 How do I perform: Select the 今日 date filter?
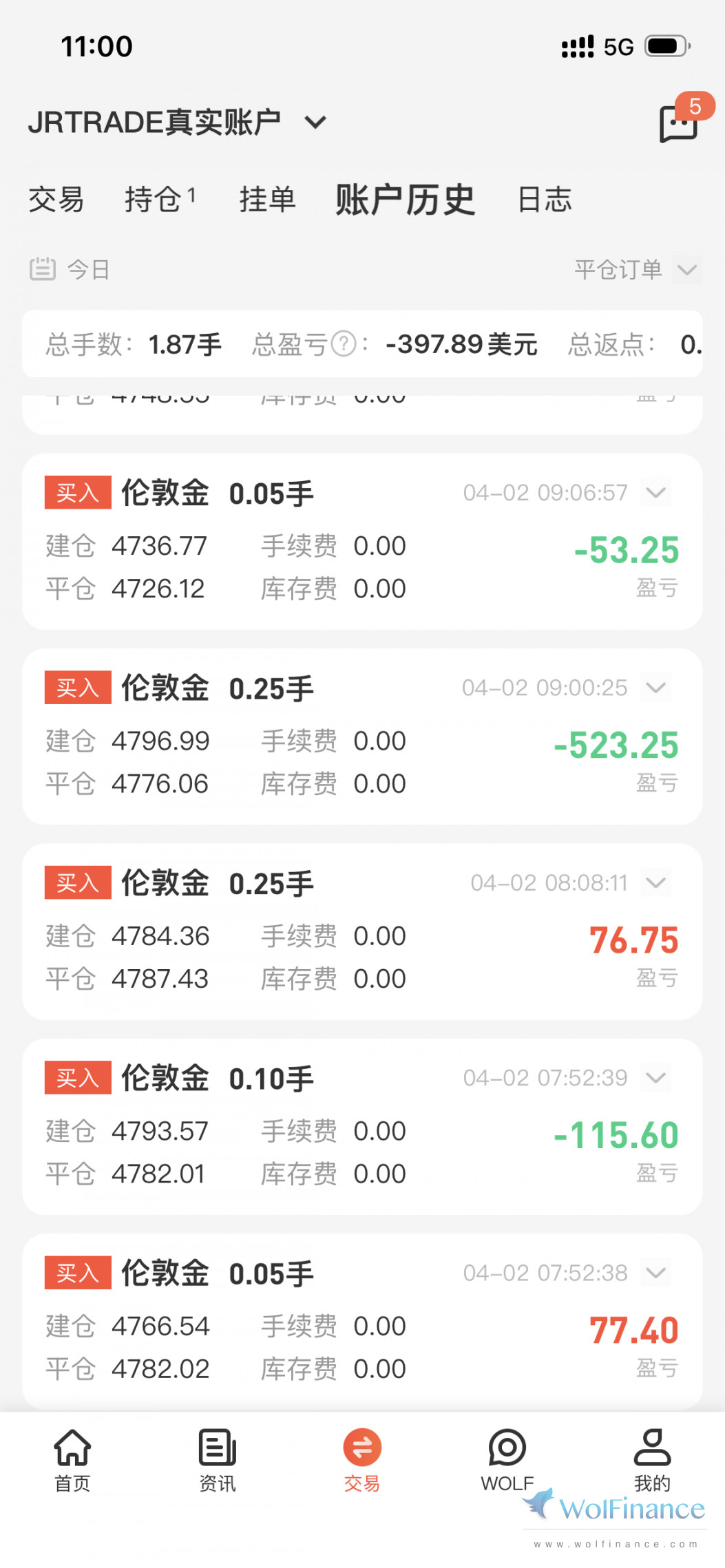70,269
